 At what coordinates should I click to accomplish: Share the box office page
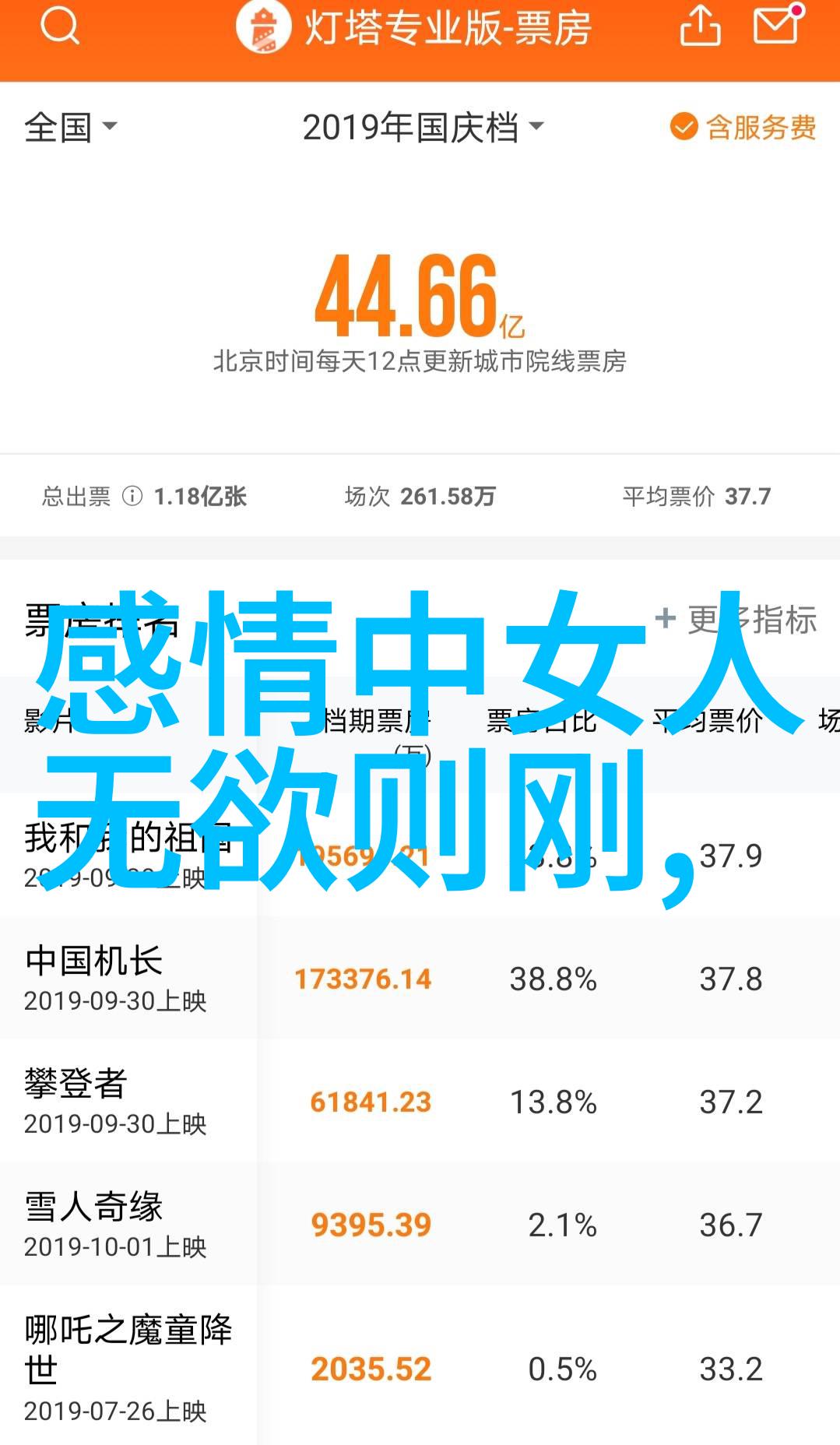(x=700, y=27)
